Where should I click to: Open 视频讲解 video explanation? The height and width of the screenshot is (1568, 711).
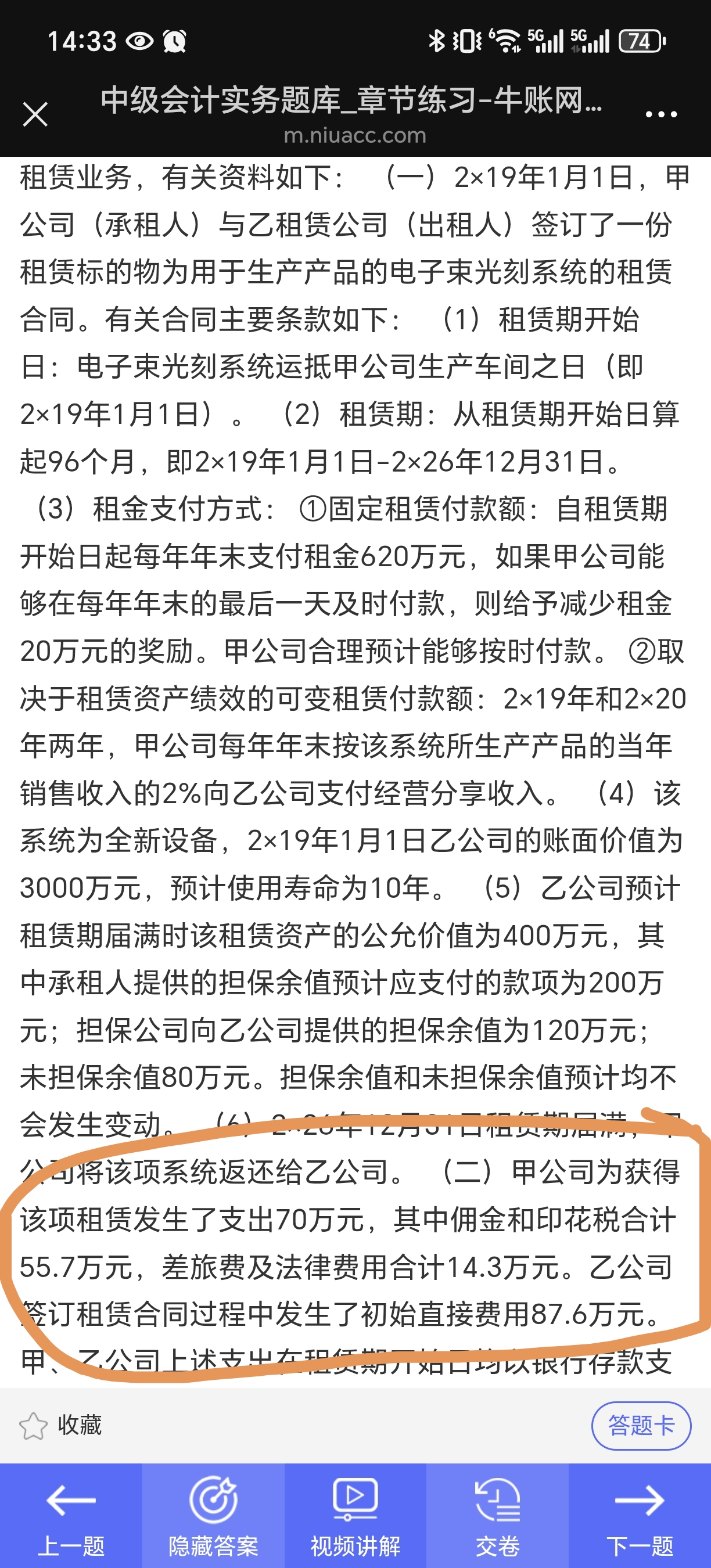355,1516
